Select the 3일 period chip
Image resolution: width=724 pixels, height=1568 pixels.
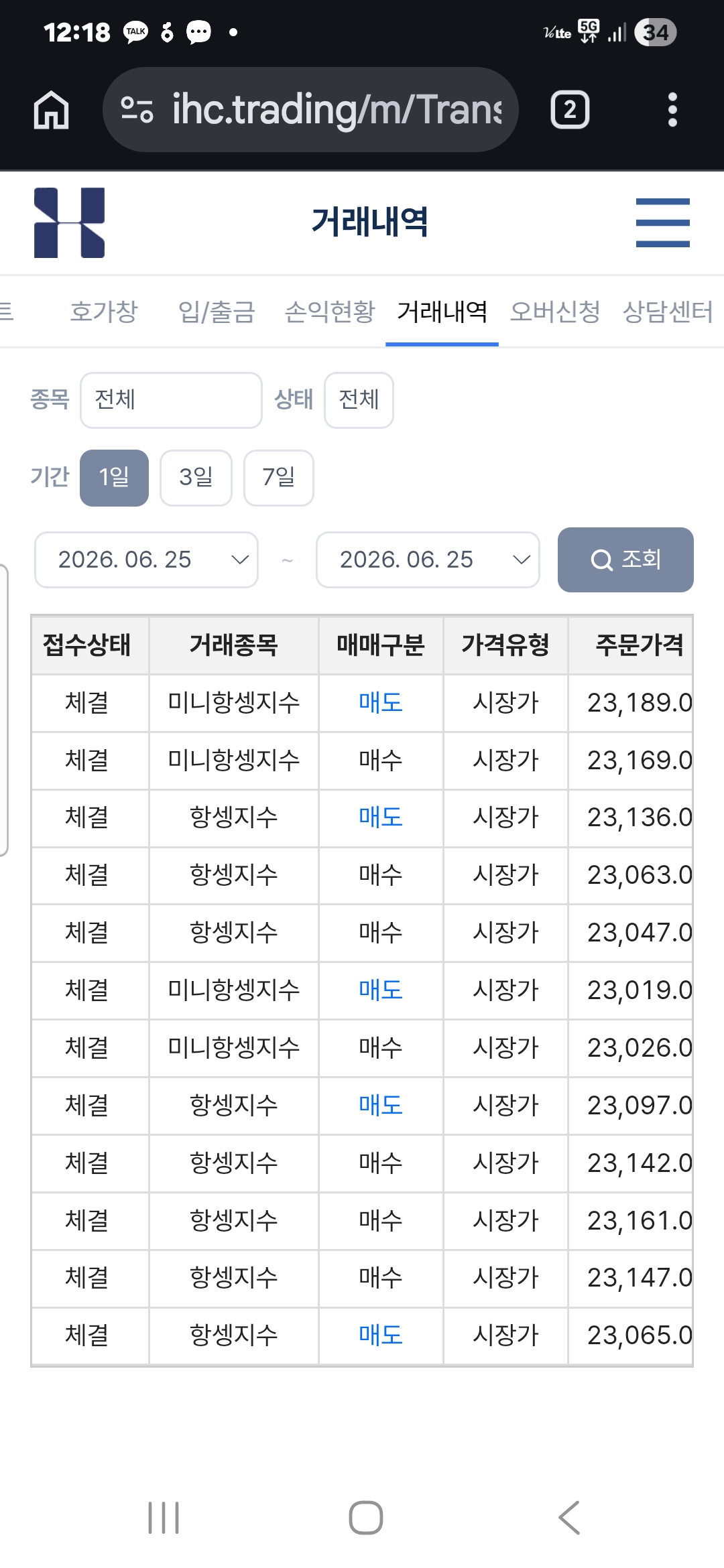pos(196,478)
